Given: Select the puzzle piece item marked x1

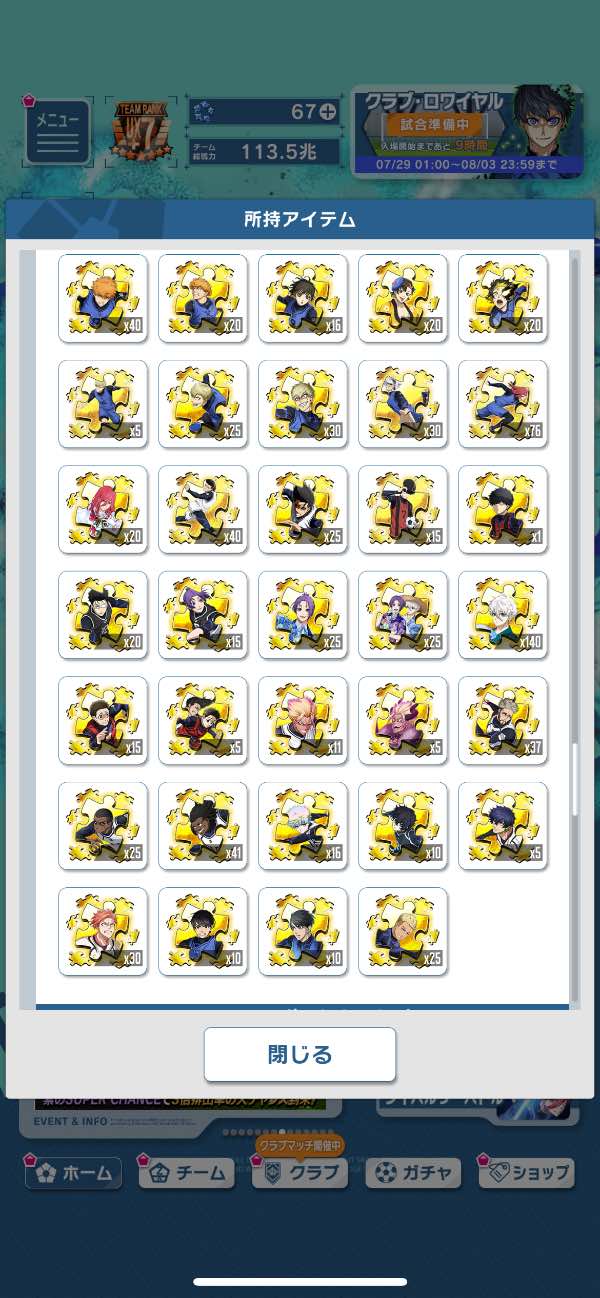Looking at the screenshot, I should [x=503, y=508].
